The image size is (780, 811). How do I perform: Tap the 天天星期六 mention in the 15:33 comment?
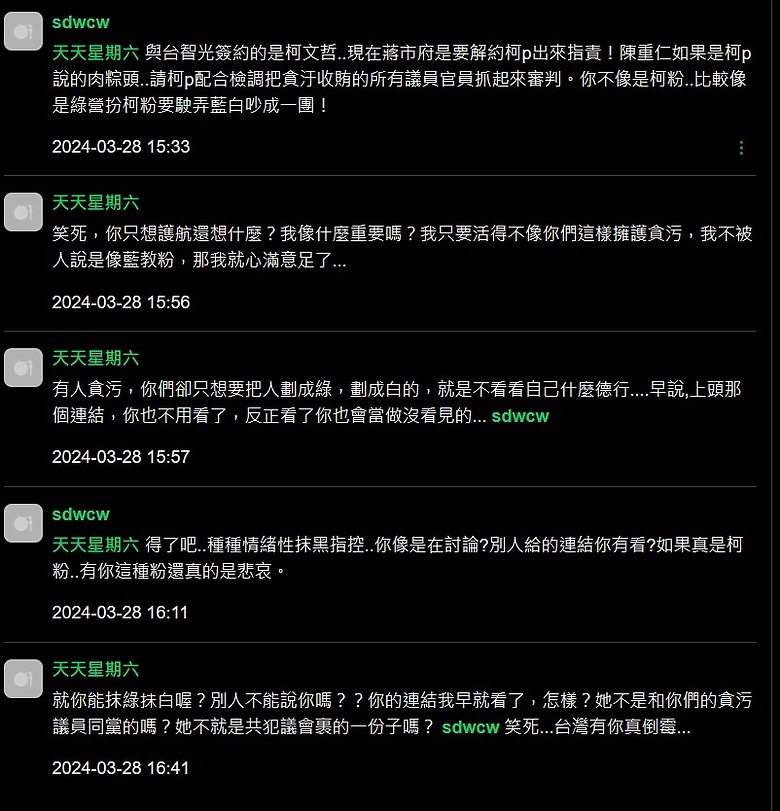click(96, 53)
